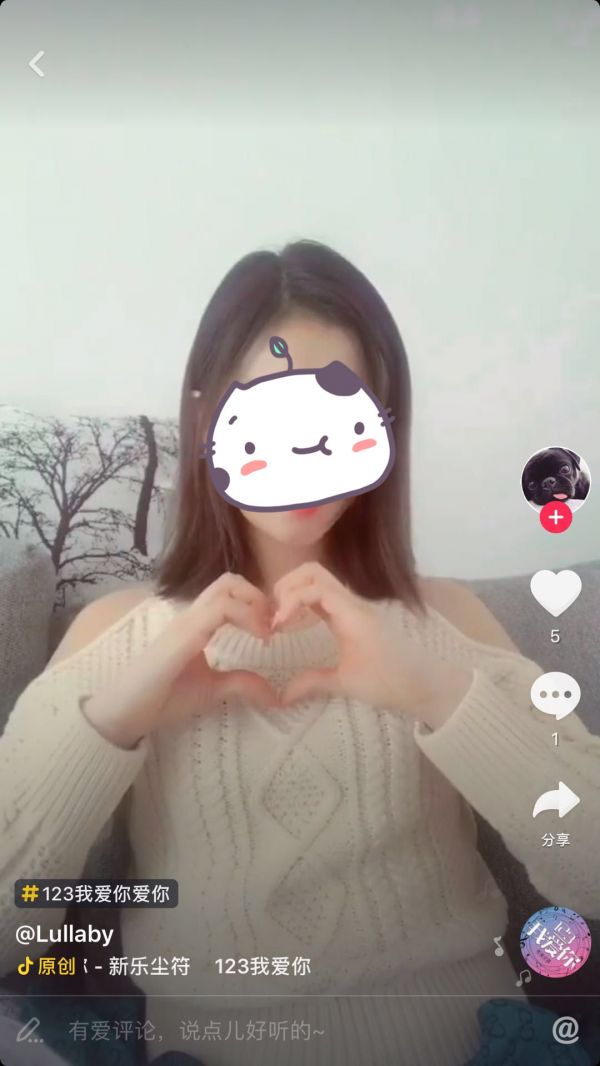Share this video via the arrow icon
600x1066 pixels.
coord(555,801)
